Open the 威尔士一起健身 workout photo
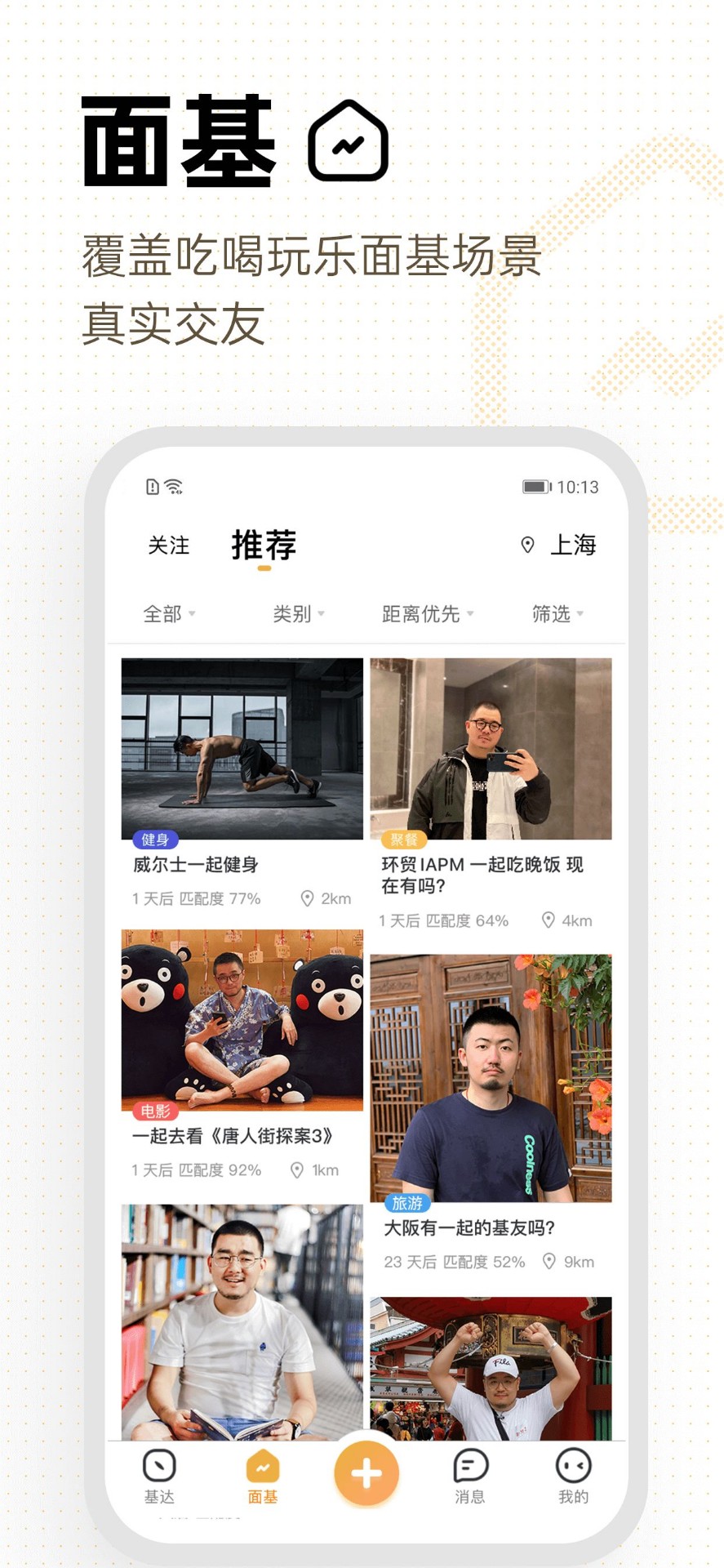 point(242,751)
